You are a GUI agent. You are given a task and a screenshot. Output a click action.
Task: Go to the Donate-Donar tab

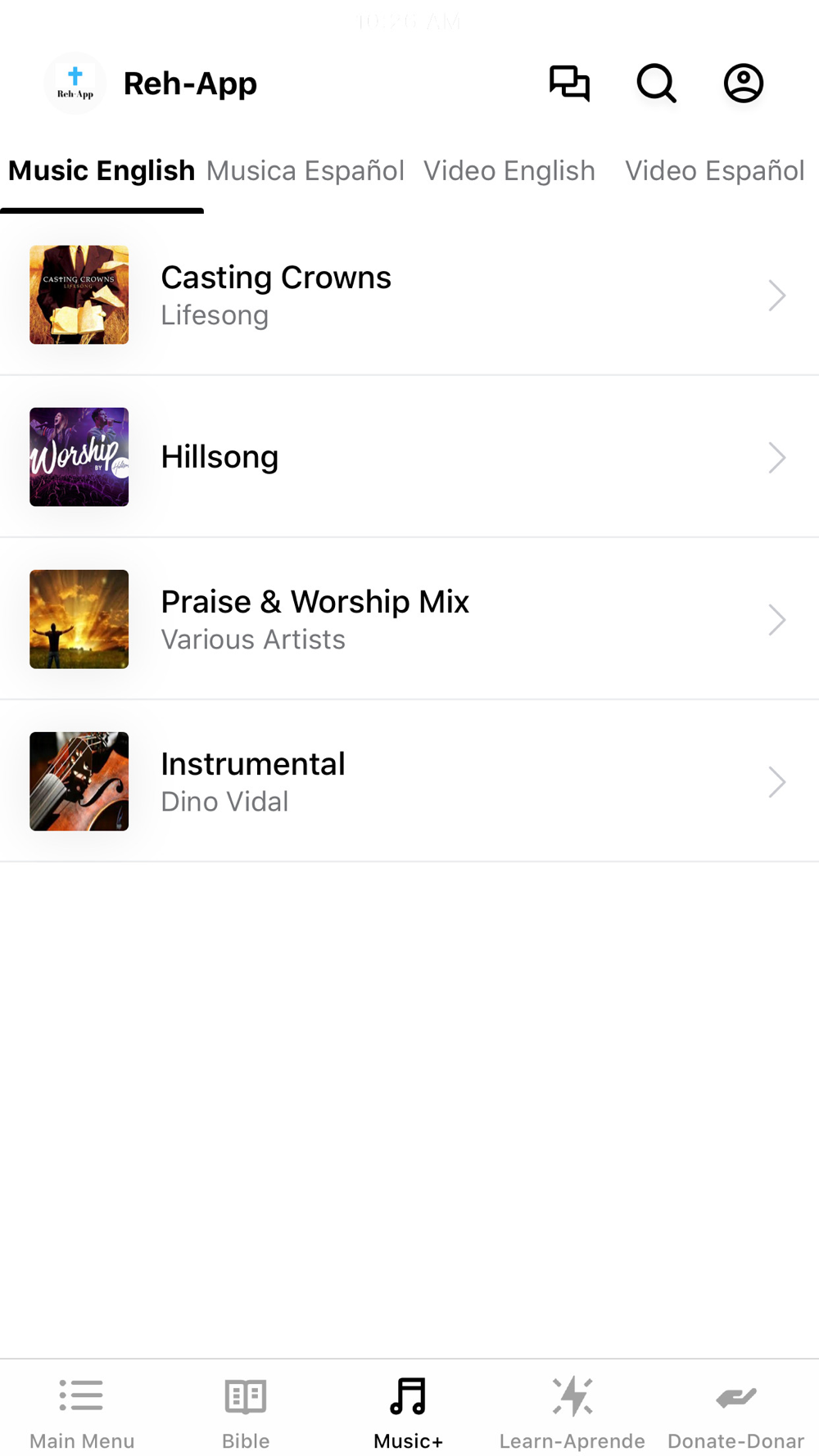tap(735, 1409)
